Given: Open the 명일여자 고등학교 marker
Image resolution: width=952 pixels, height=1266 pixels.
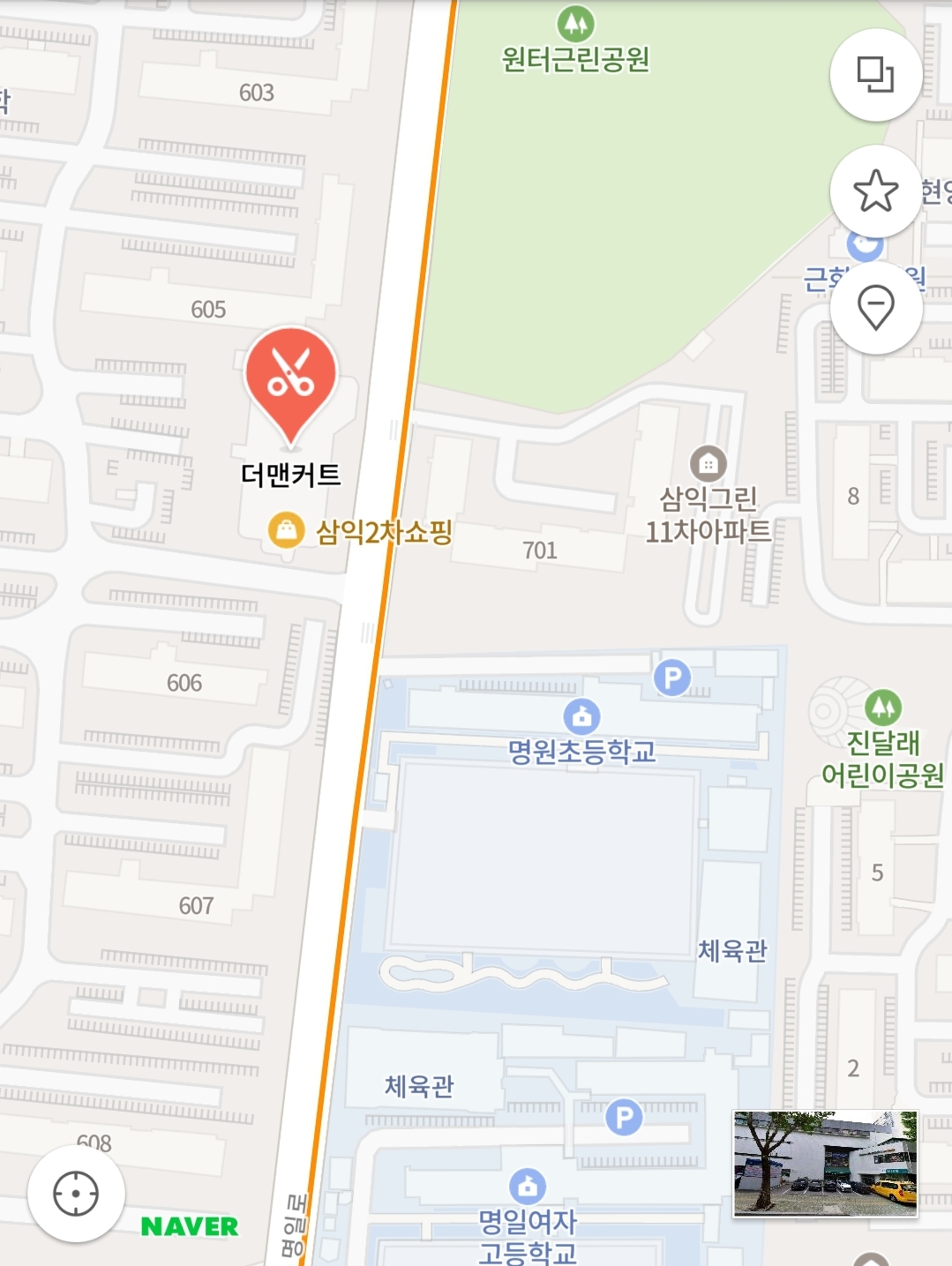Looking at the screenshot, I should pyautogui.click(x=528, y=1187).
